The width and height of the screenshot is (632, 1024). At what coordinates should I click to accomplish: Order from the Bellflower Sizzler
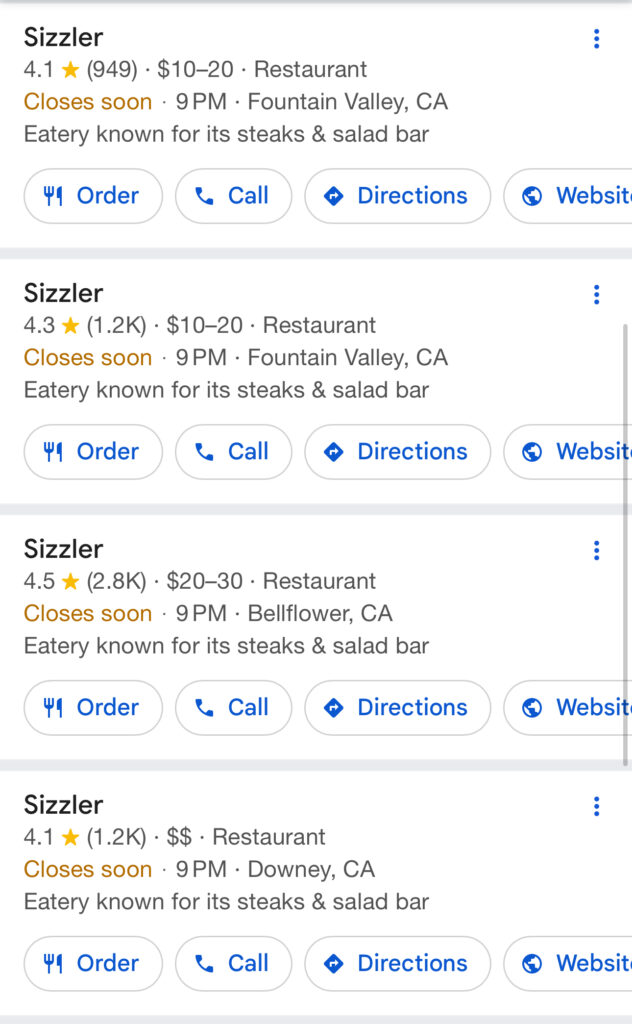coord(93,708)
